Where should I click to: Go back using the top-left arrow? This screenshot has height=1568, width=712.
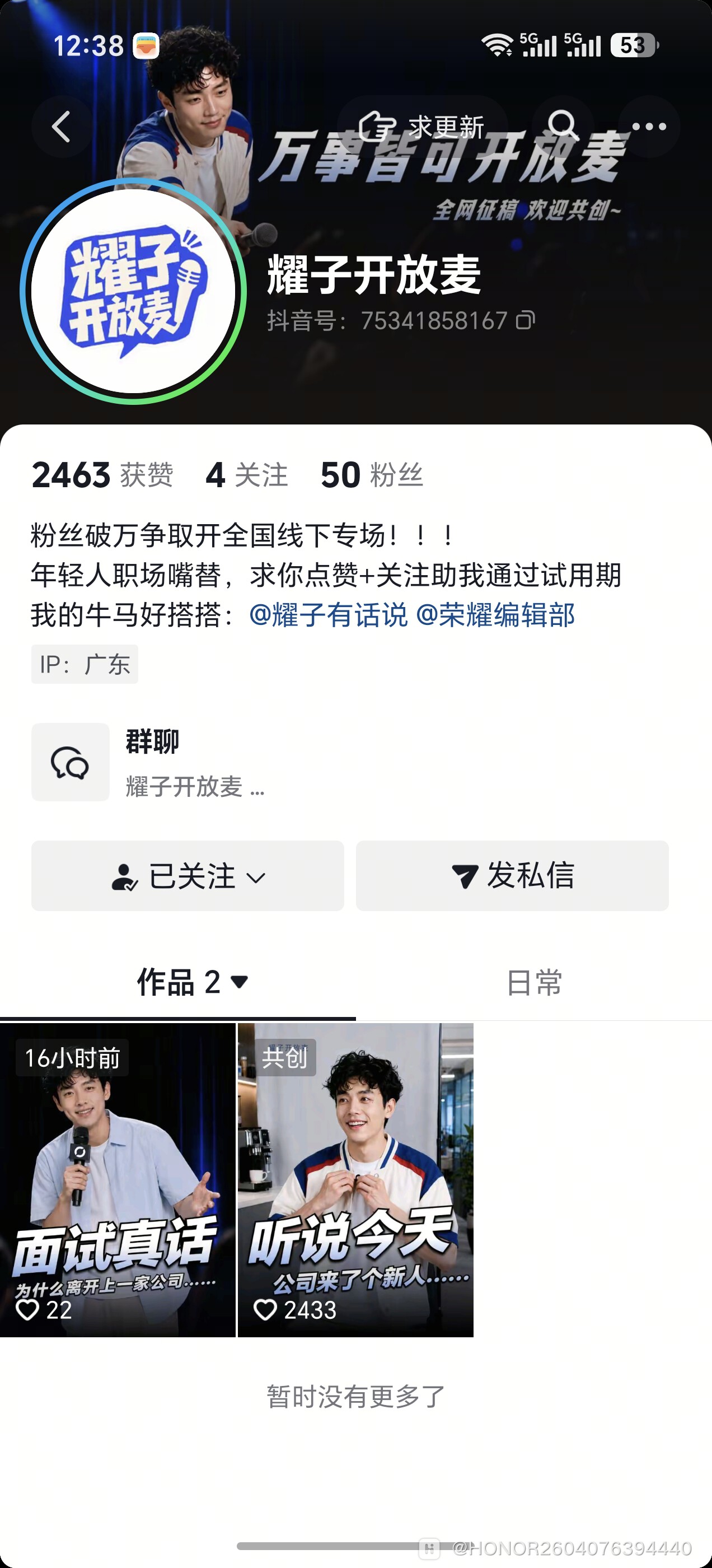[62, 127]
